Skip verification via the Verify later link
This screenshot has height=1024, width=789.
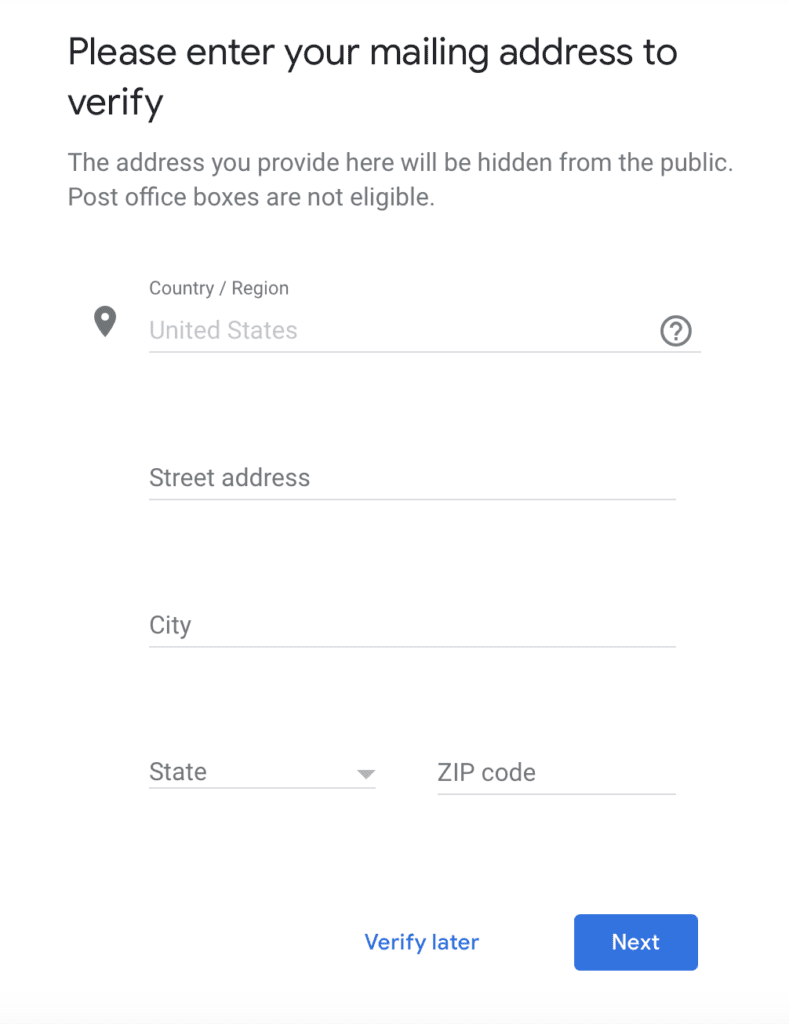click(421, 942)
